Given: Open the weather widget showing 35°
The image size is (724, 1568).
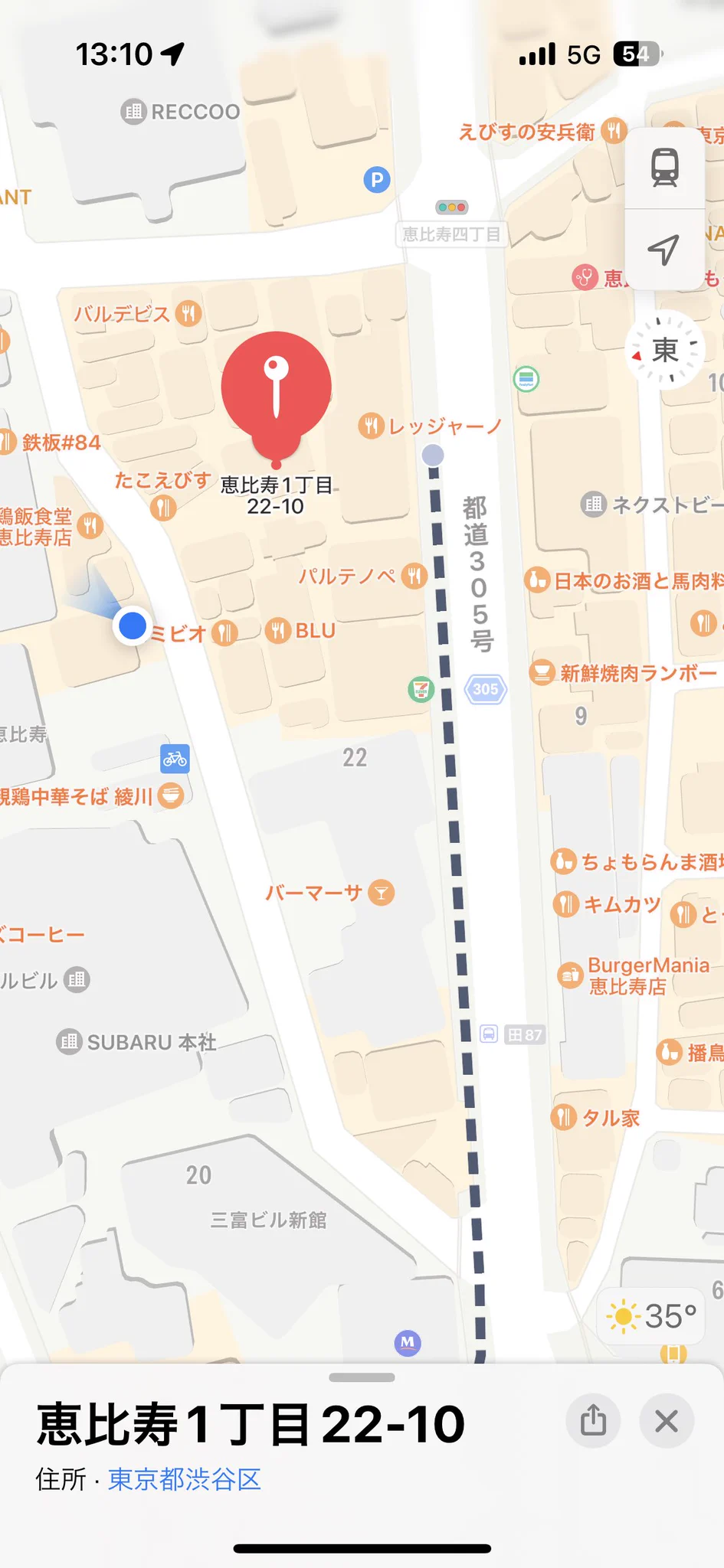Looking at the screenshot, I should 652,1316.
